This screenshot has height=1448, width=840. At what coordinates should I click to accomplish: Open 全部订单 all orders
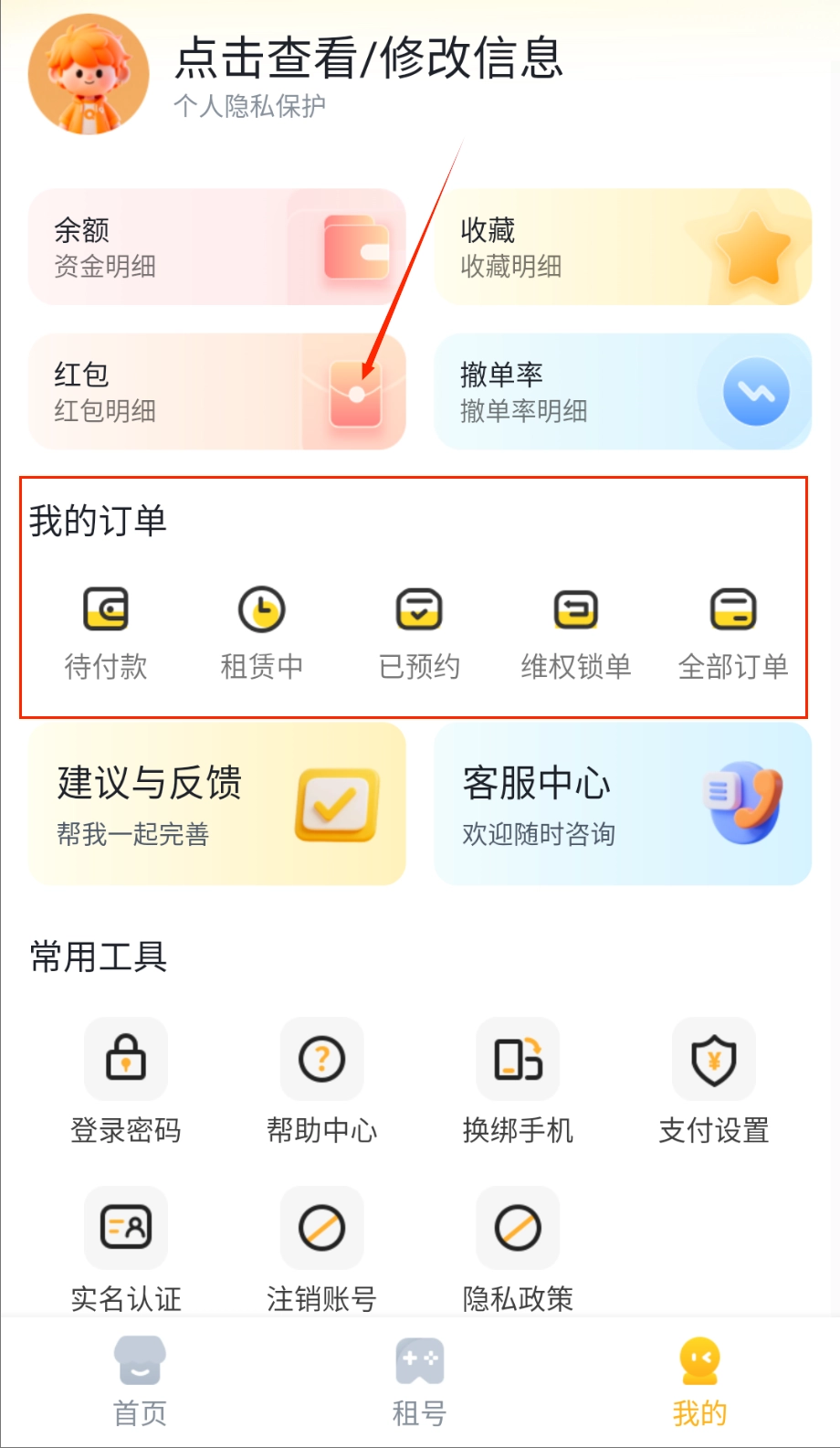click(x=733, y=632)
